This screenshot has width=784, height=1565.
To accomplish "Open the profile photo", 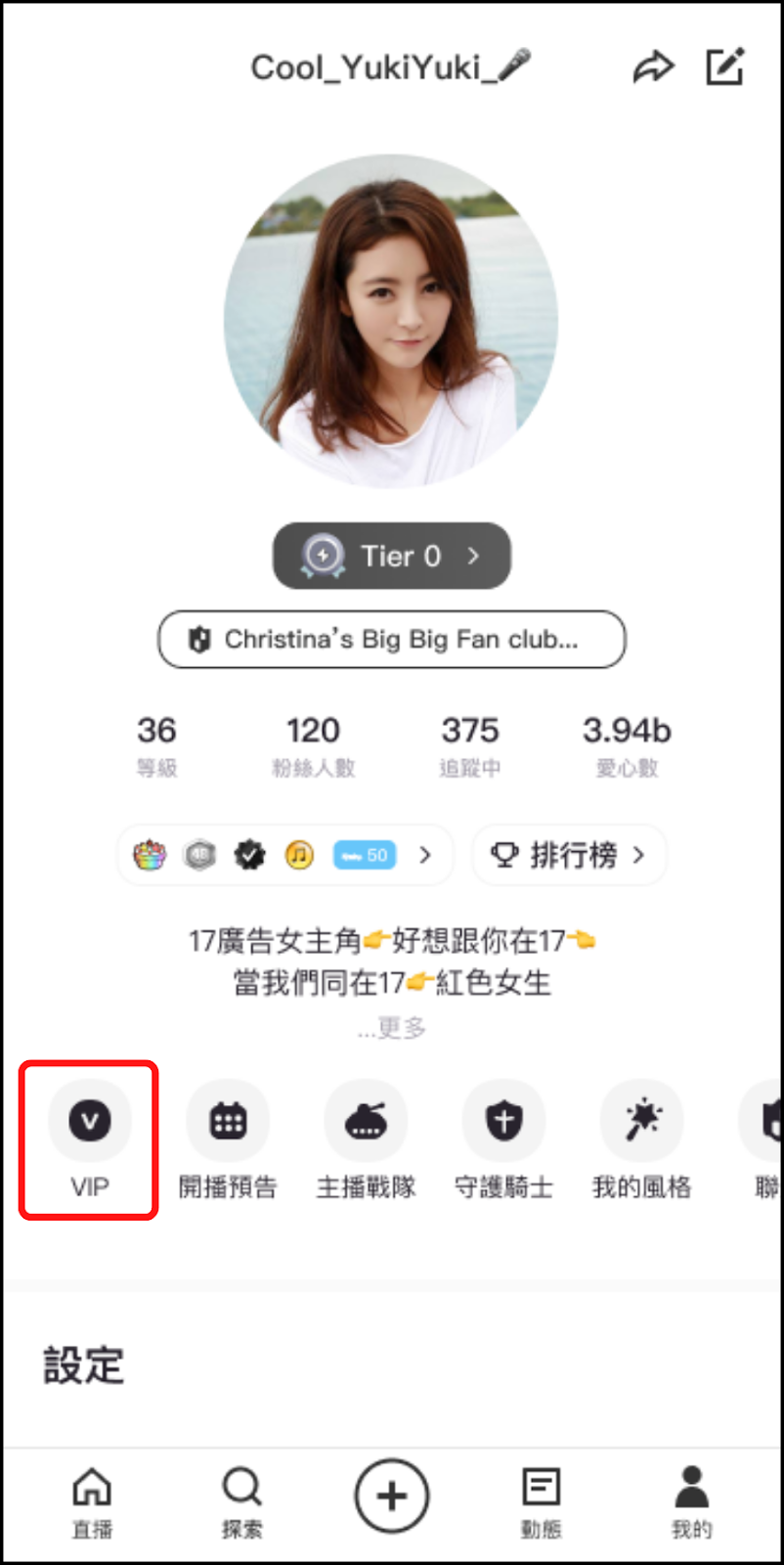I will [391, 321].
